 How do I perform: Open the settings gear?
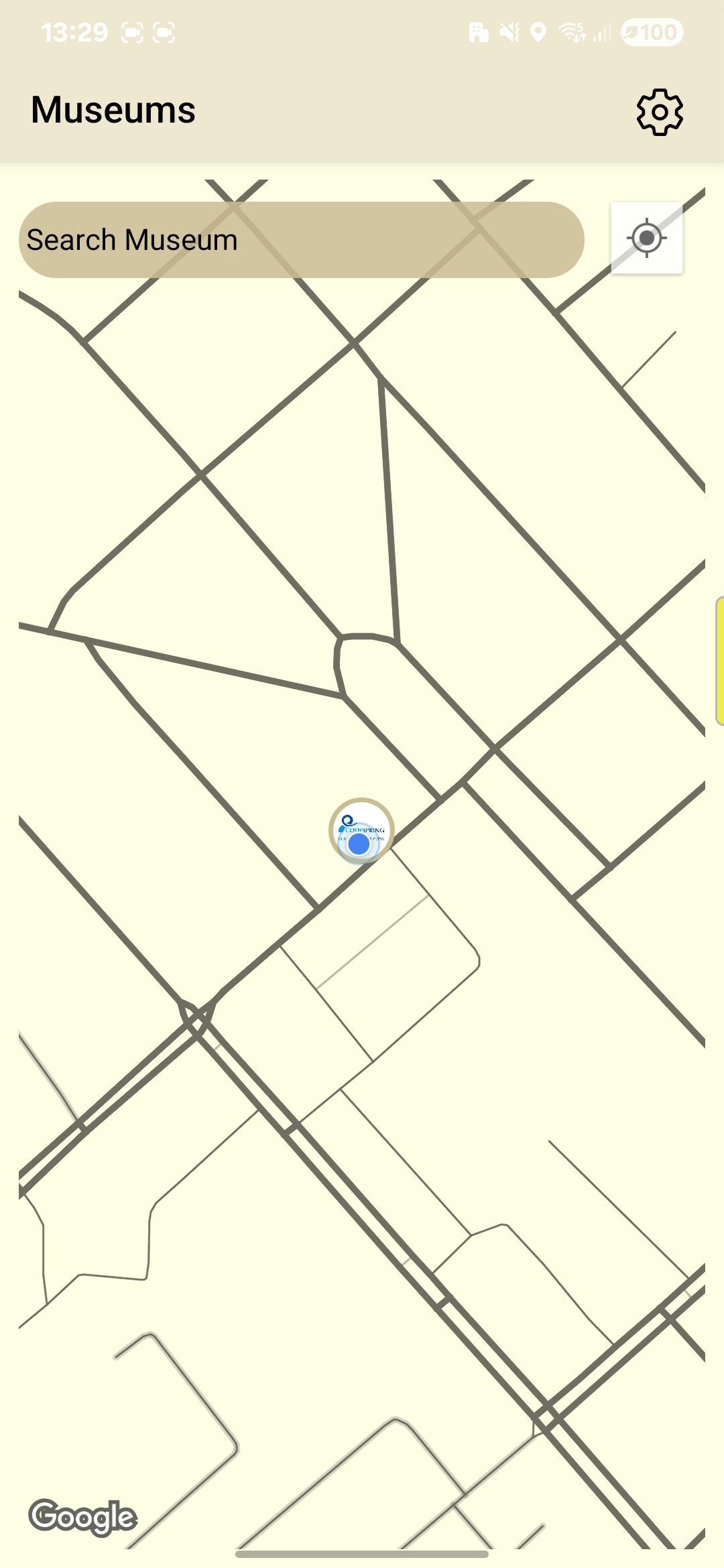click(x=660, y=112)
